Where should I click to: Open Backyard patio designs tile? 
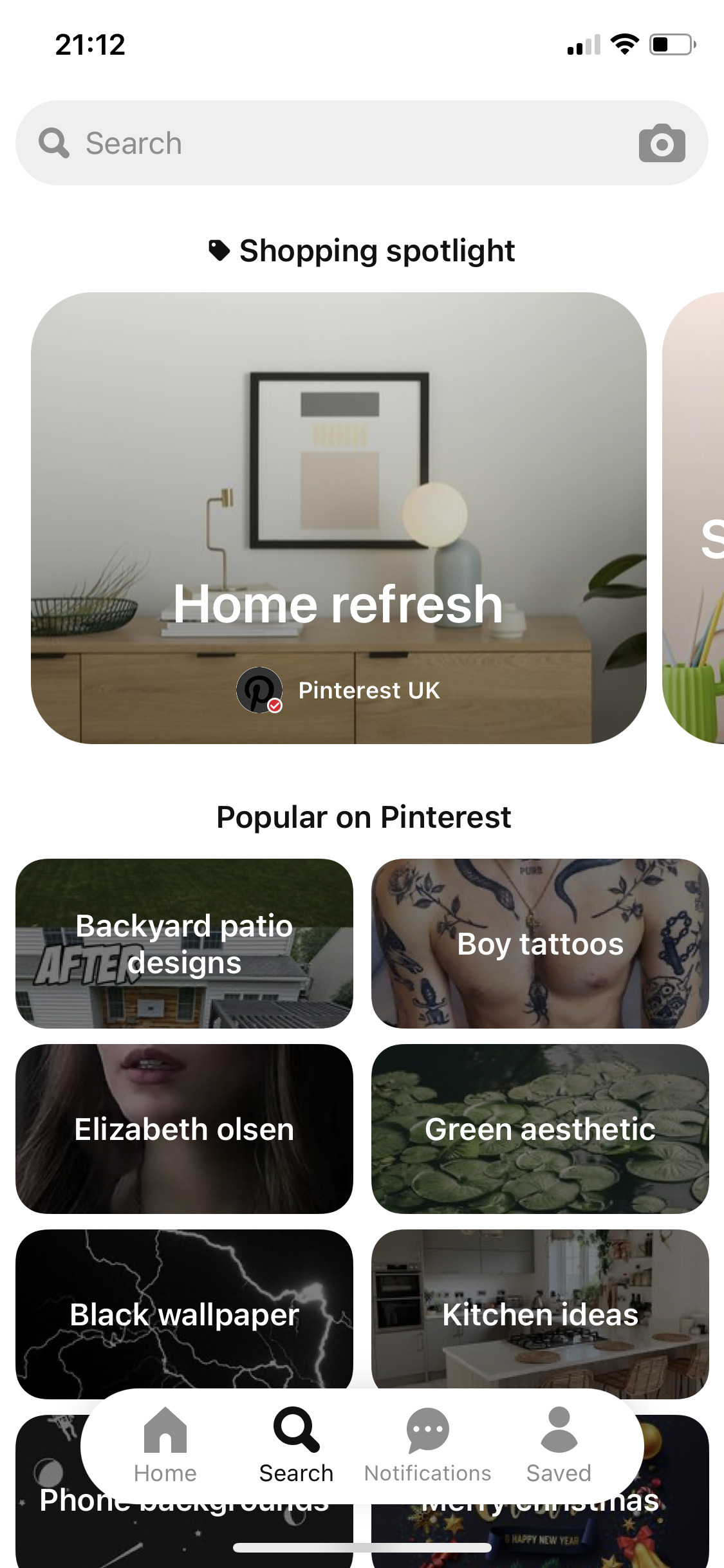click(x=184, y=944)
